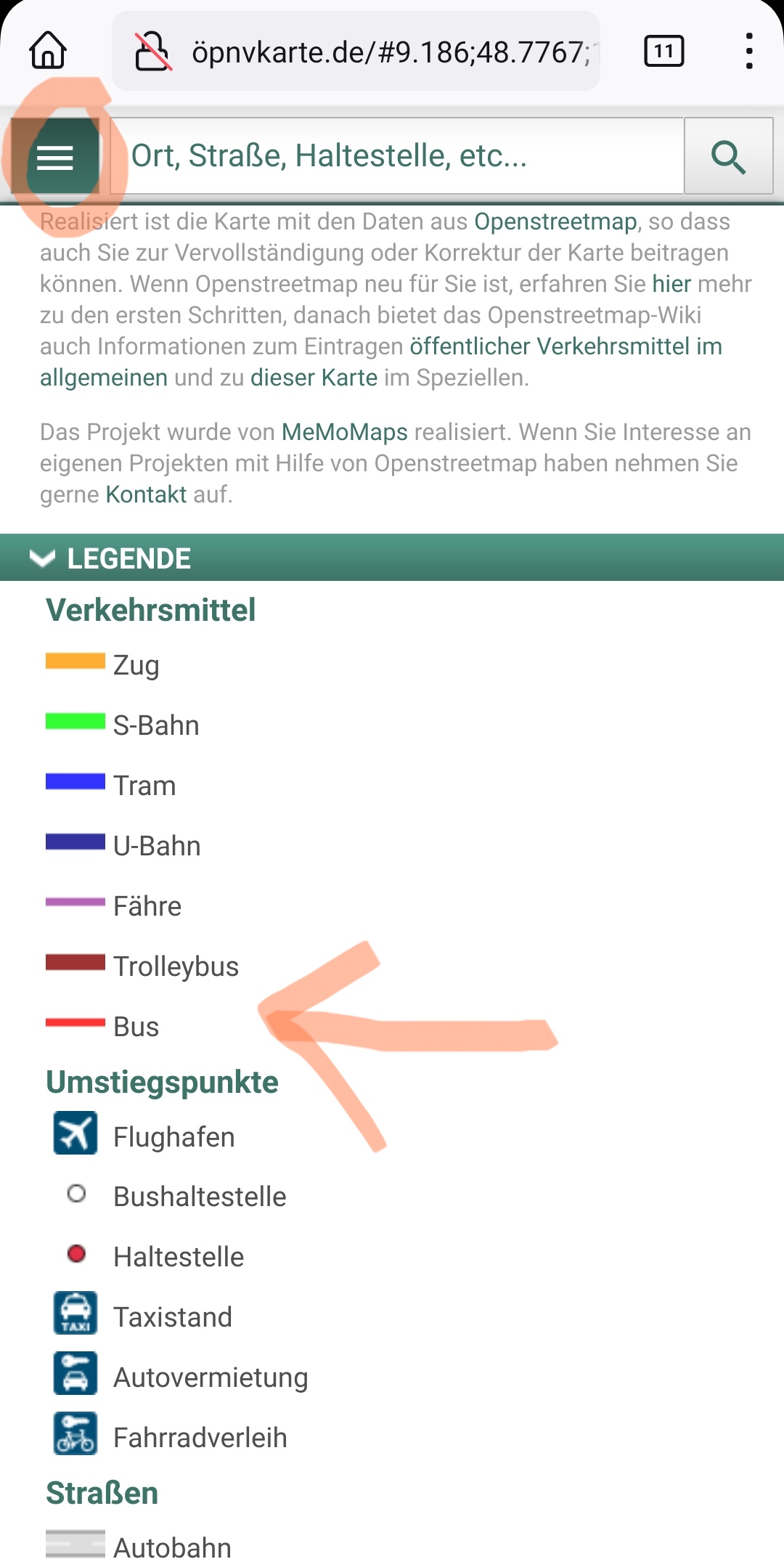Open the Kontakt link
Screen dimensions: 784x1559
146,494
